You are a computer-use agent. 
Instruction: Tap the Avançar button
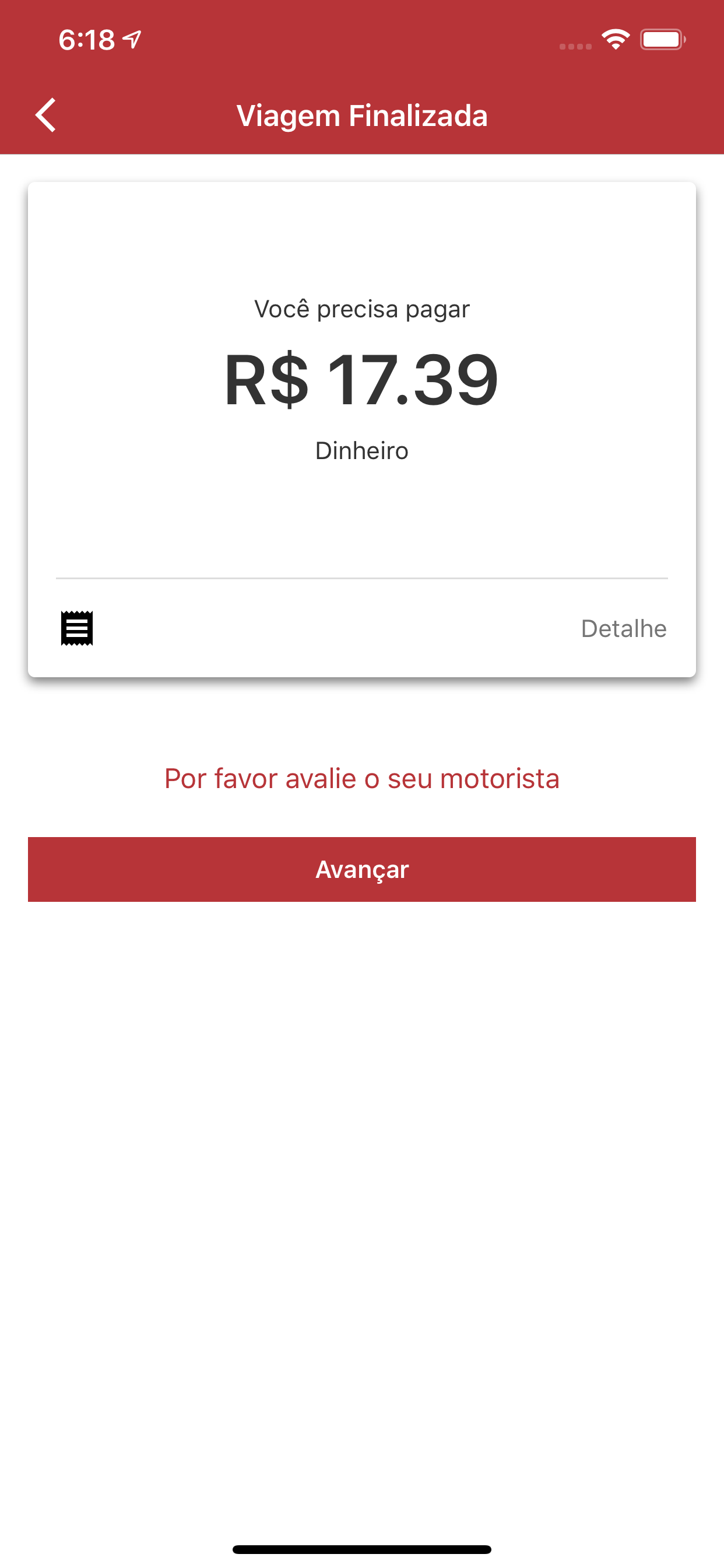(x=362, y=869)
